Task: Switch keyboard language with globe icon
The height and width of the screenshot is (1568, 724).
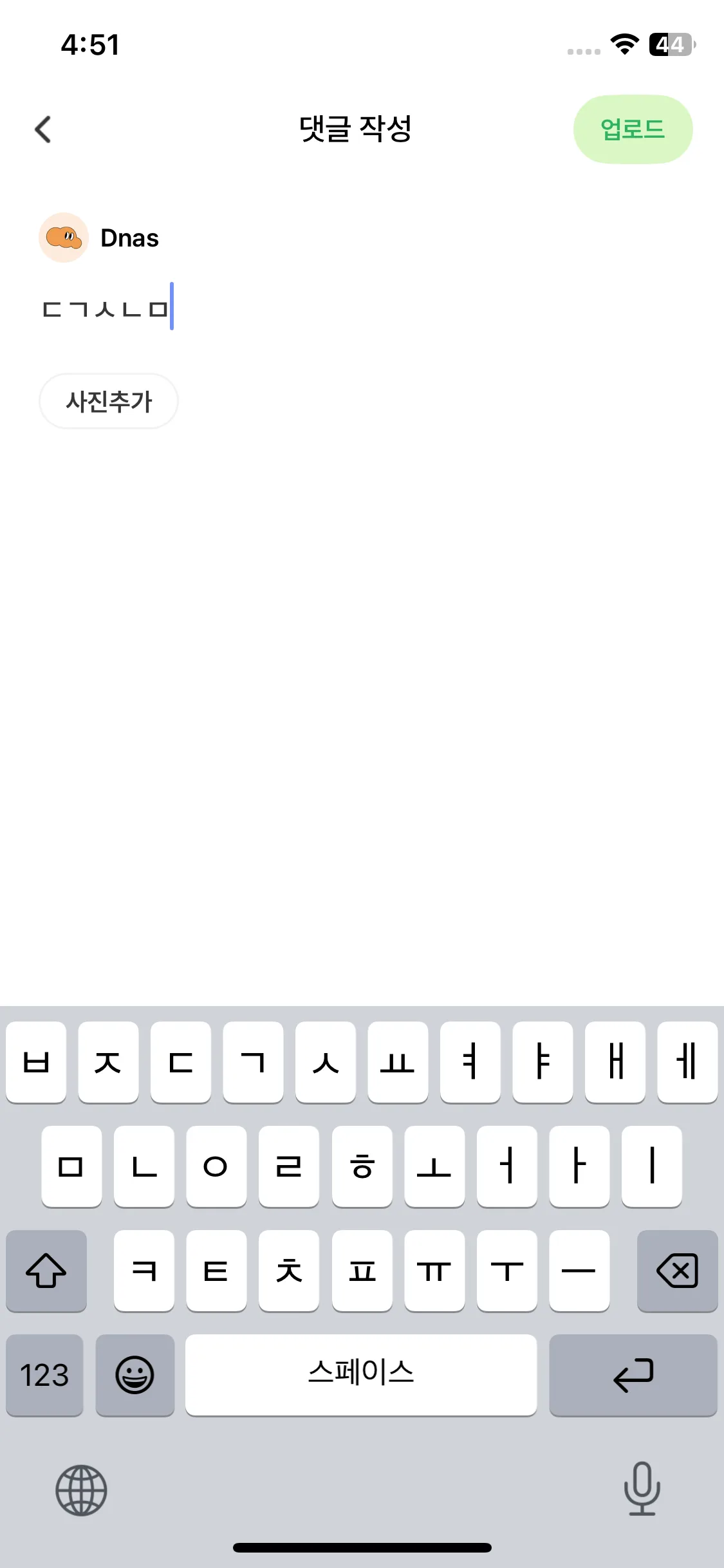Action: click(81, 1489)
